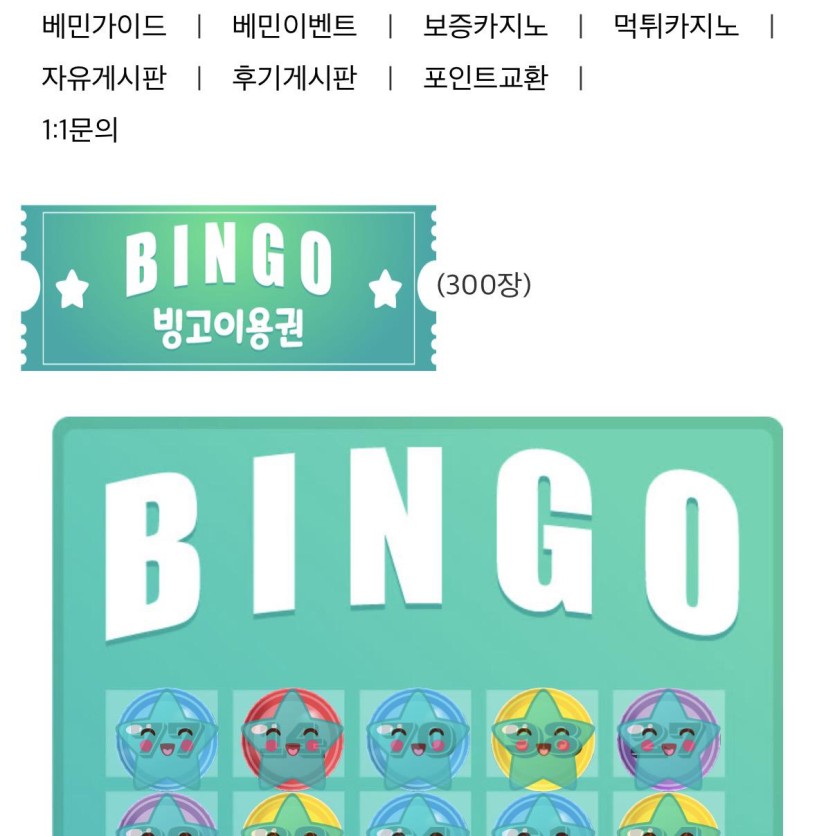Image resolution: width=835 pixels, height=836 pixels.
Task: Select the 먹튀카지노 menu item
Action: (x=676, y=26)
